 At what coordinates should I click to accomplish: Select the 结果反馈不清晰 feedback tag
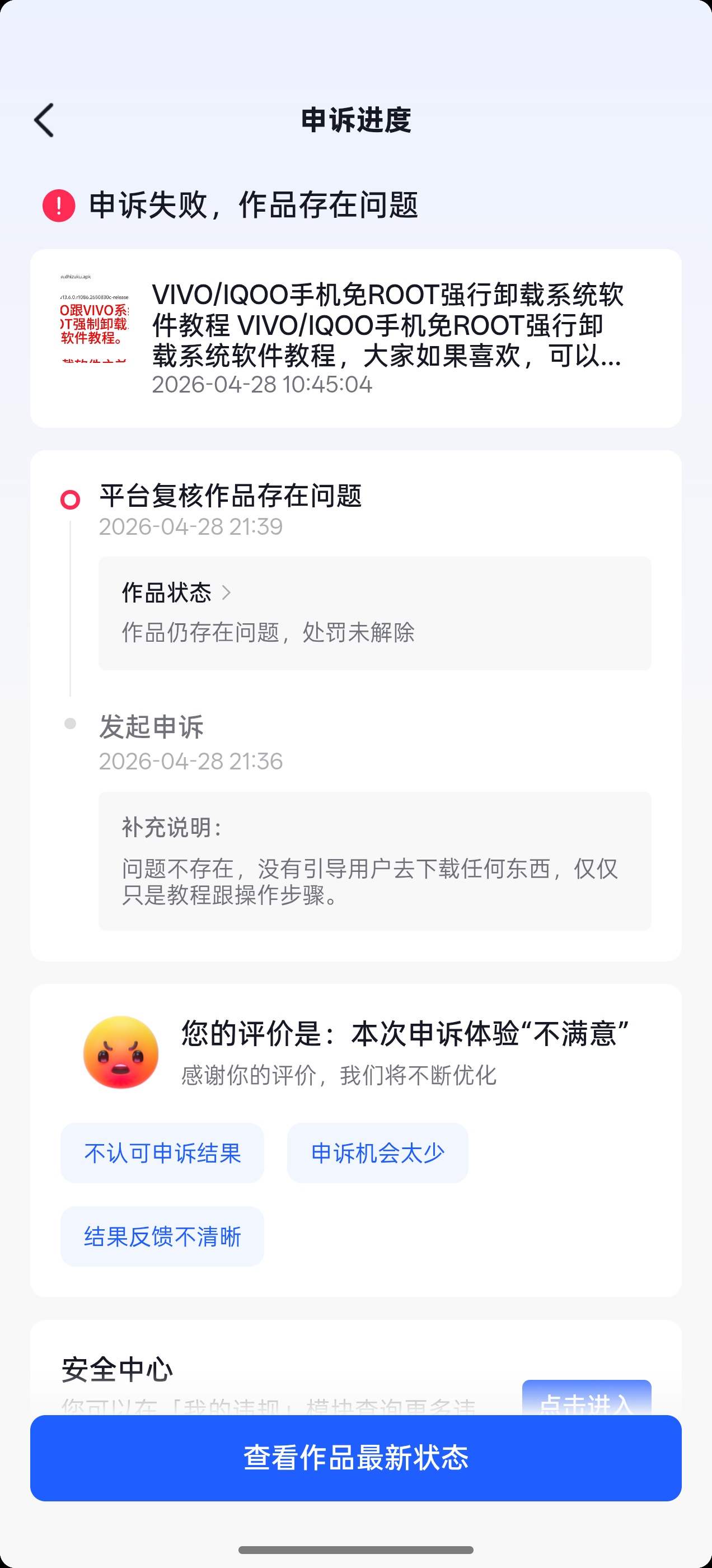click(x=162, y=1236)
